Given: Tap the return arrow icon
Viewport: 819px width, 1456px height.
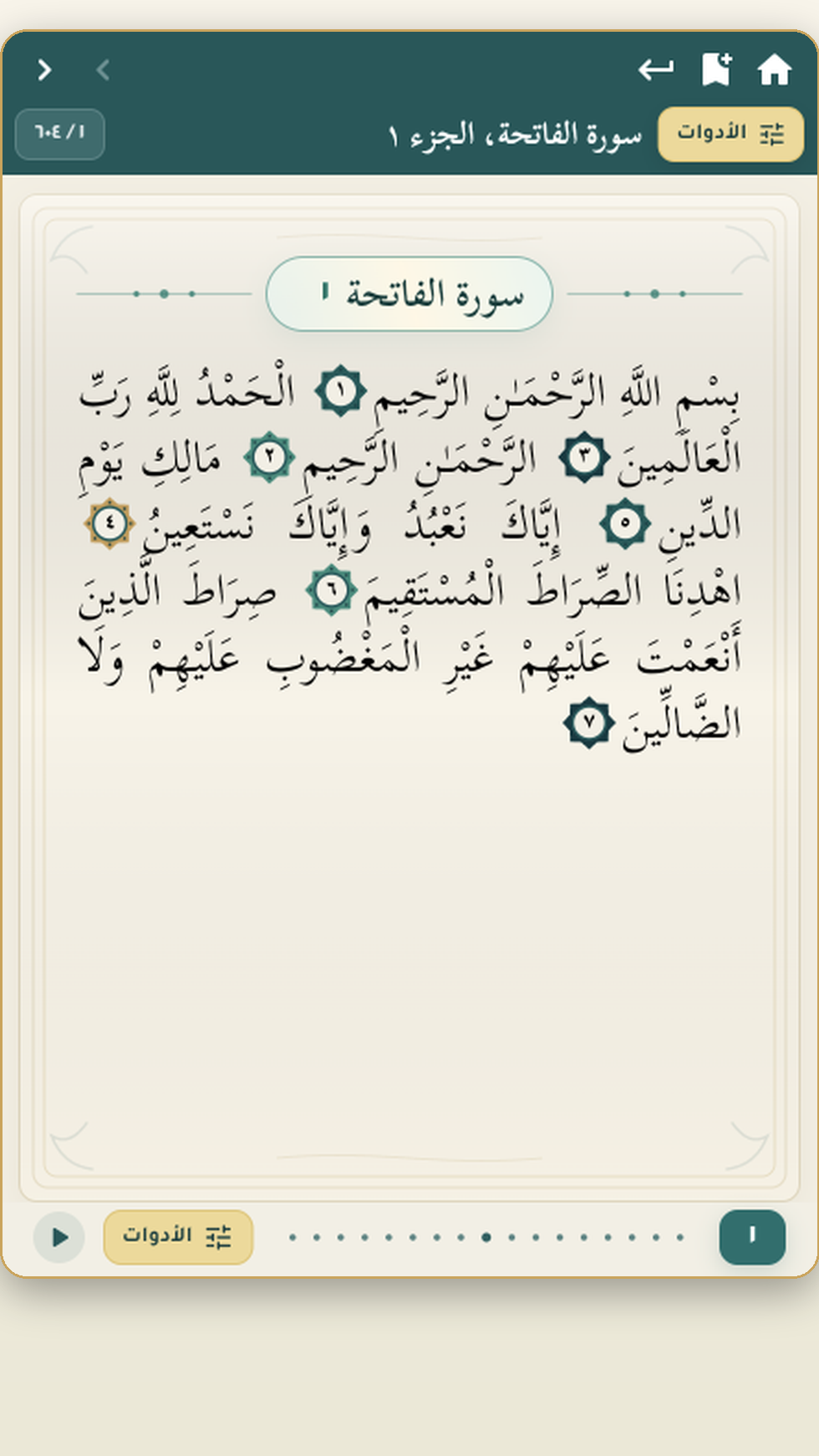Looking at the screenshot, I should point(656,69).
